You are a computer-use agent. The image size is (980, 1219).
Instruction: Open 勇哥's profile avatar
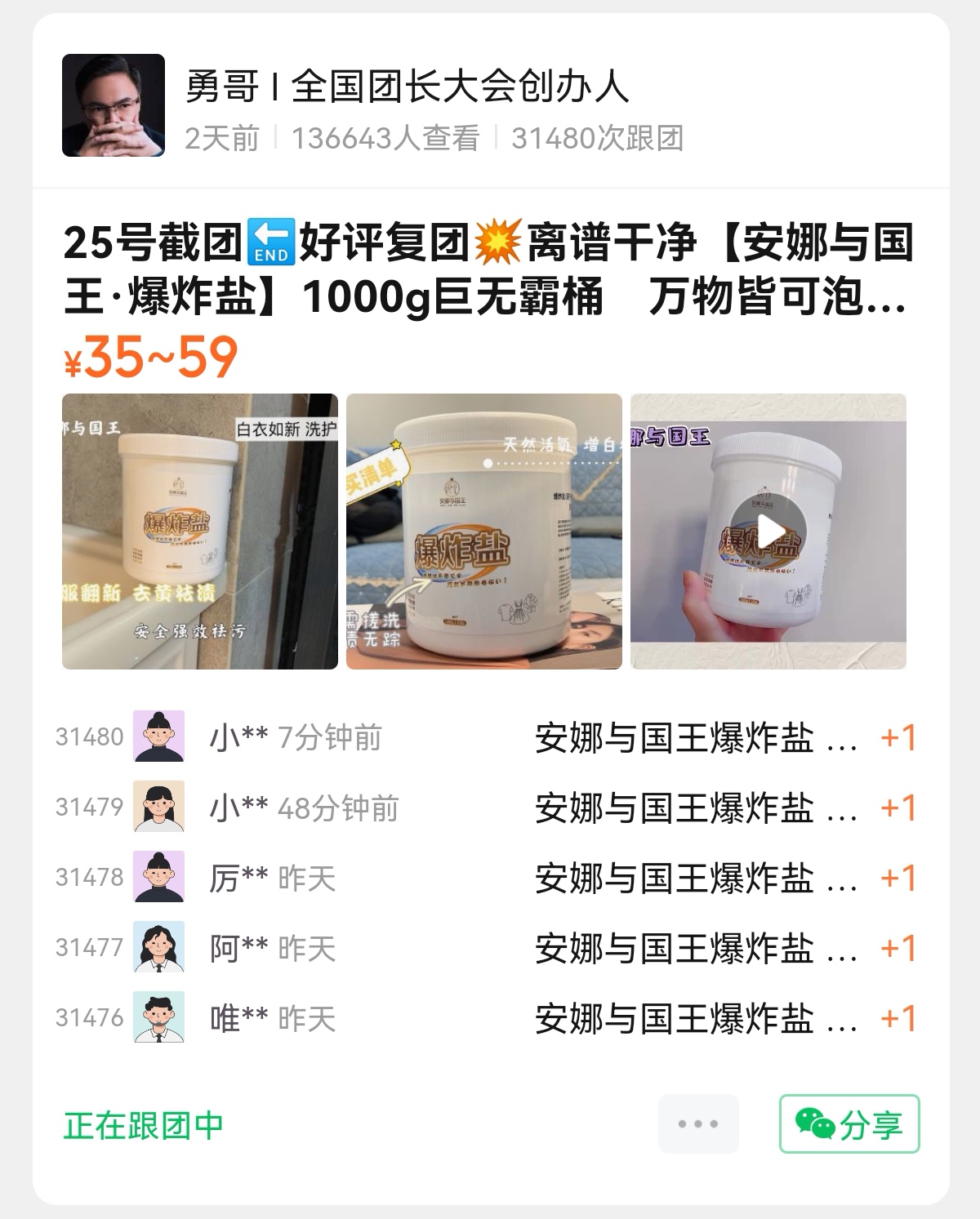114,105
